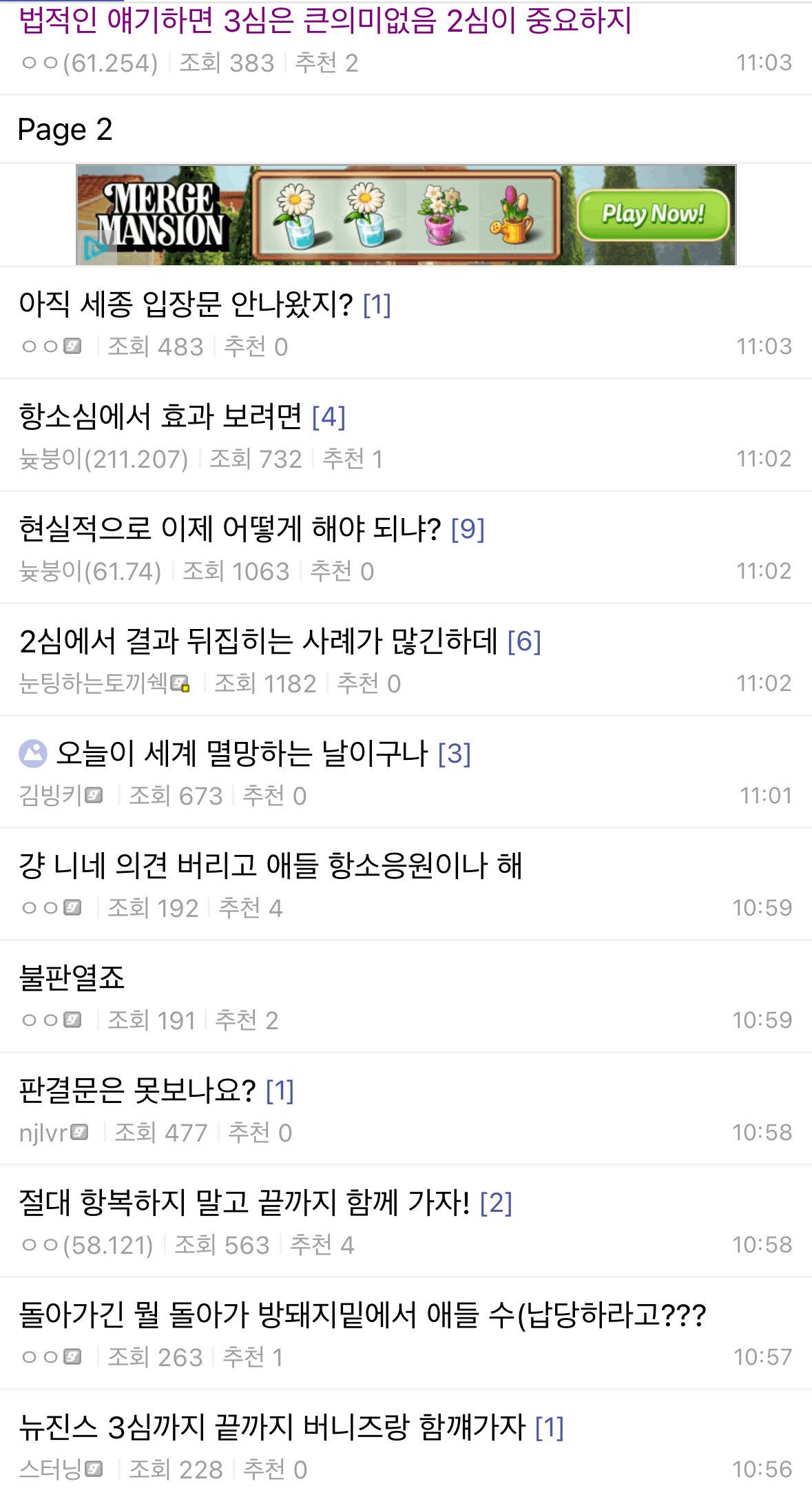Open post '2심에서 결과 뒤집히는 사례가 많긴하데'

click(258, 641)
